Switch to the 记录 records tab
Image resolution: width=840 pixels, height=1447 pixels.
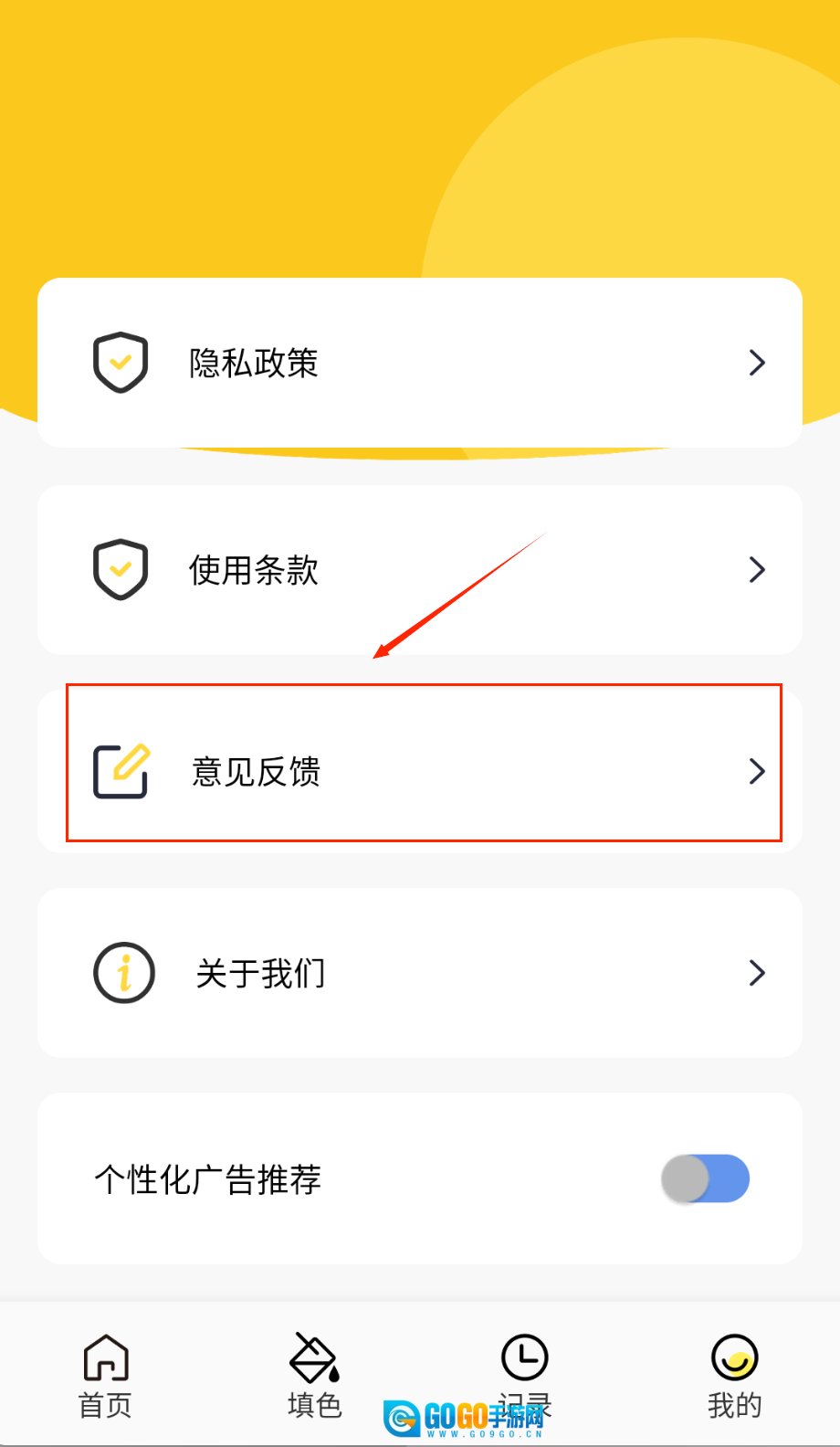525,1368
